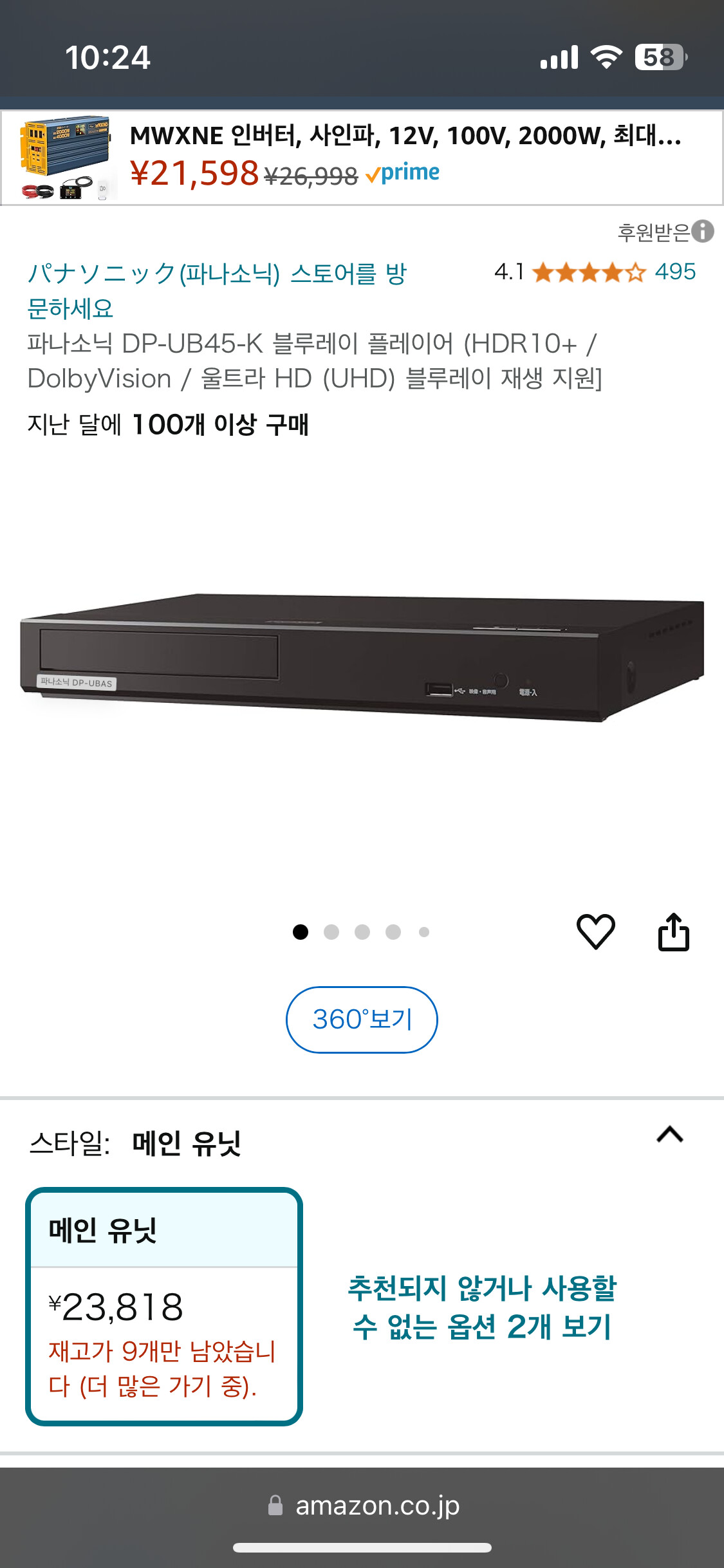Screen dimensions: 724x1568
Task: View the 2 unavailable options
Action: [x=482, y=1307]
